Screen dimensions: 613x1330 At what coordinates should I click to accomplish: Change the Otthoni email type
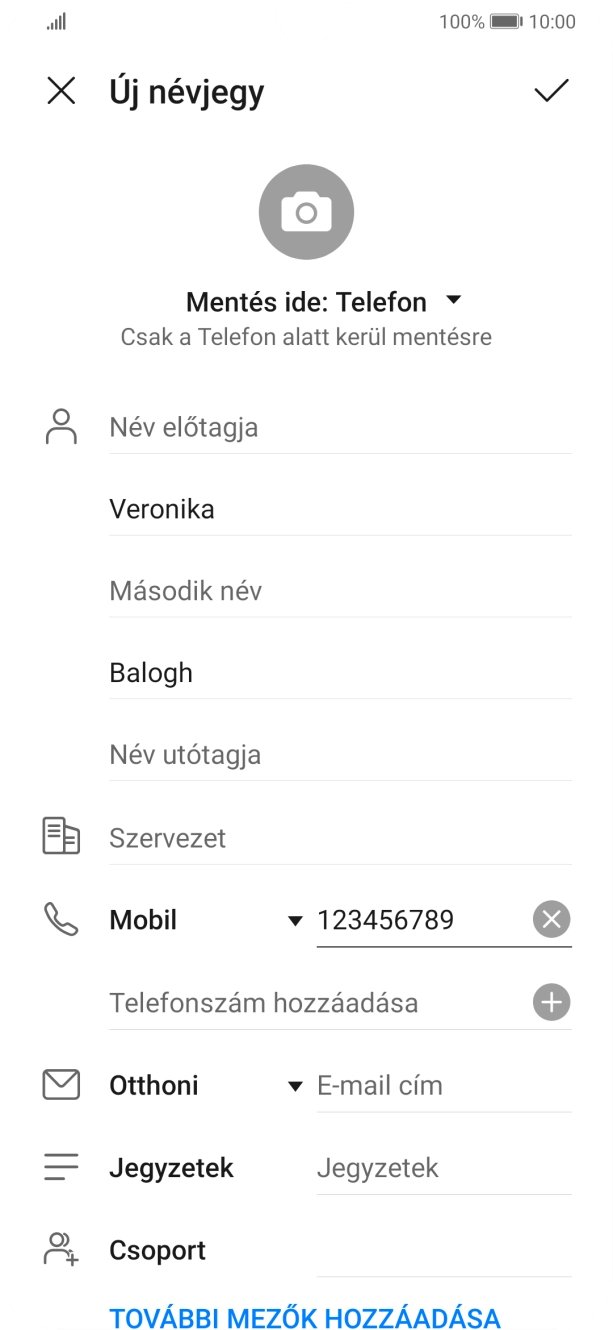[x=205, y=1086]
